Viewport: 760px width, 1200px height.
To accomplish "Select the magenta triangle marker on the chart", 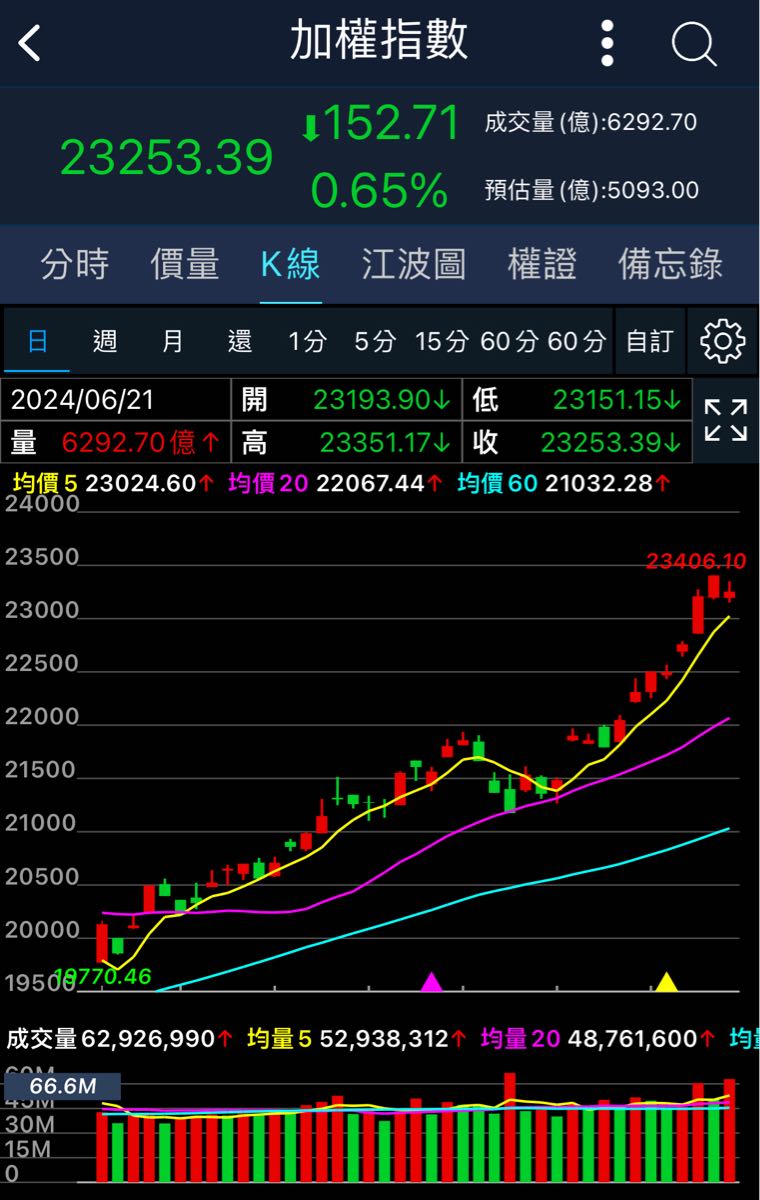I will (x=432, y=983).
